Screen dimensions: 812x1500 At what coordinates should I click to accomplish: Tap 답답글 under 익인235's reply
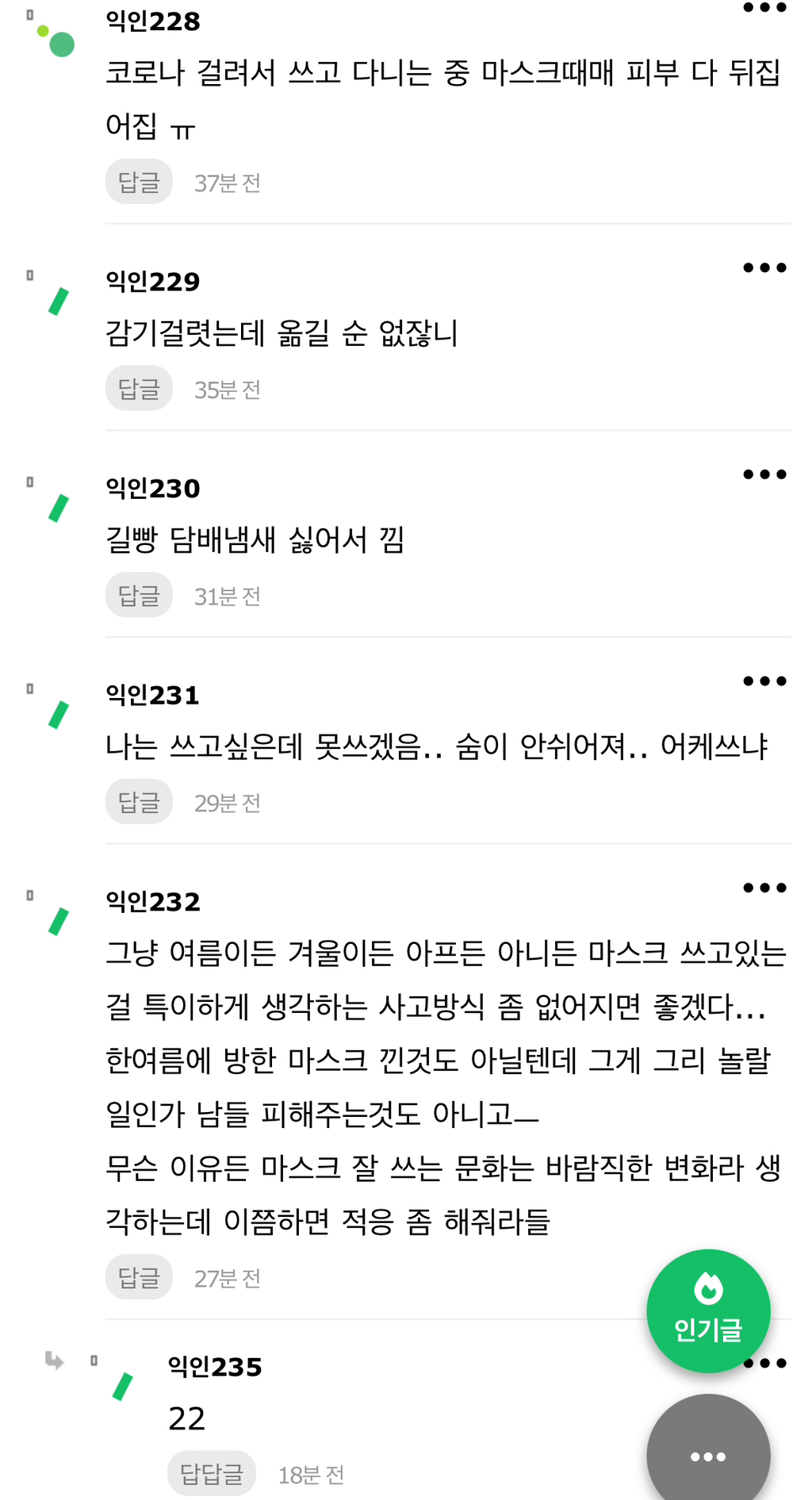(211, 1473)
